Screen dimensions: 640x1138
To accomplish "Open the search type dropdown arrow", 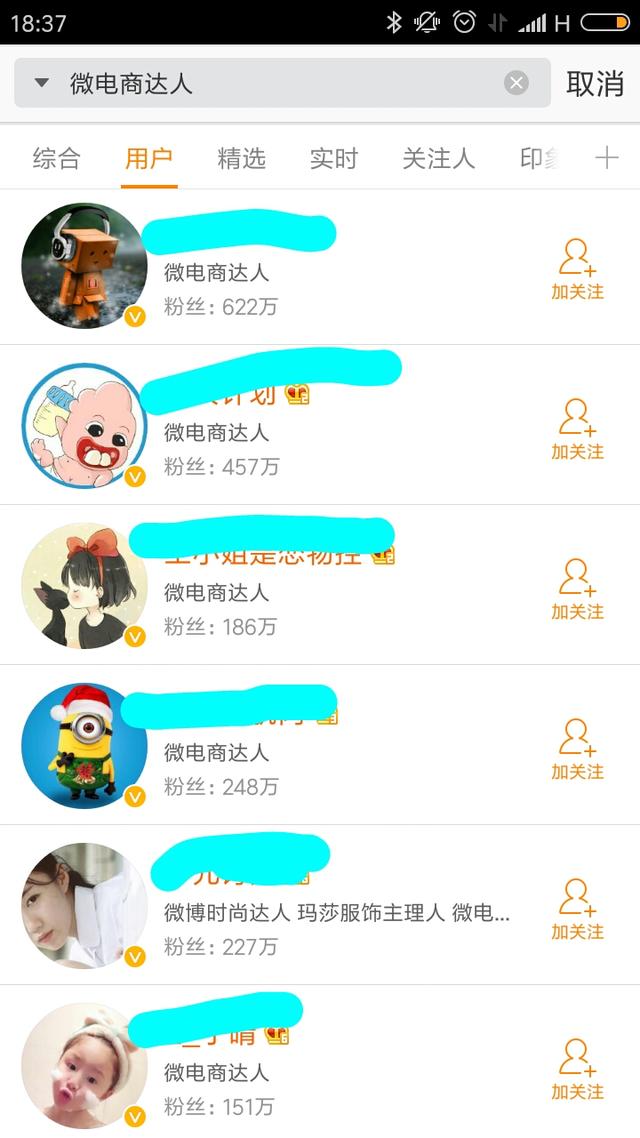I will pyautogui.click(x=42, y=83).
